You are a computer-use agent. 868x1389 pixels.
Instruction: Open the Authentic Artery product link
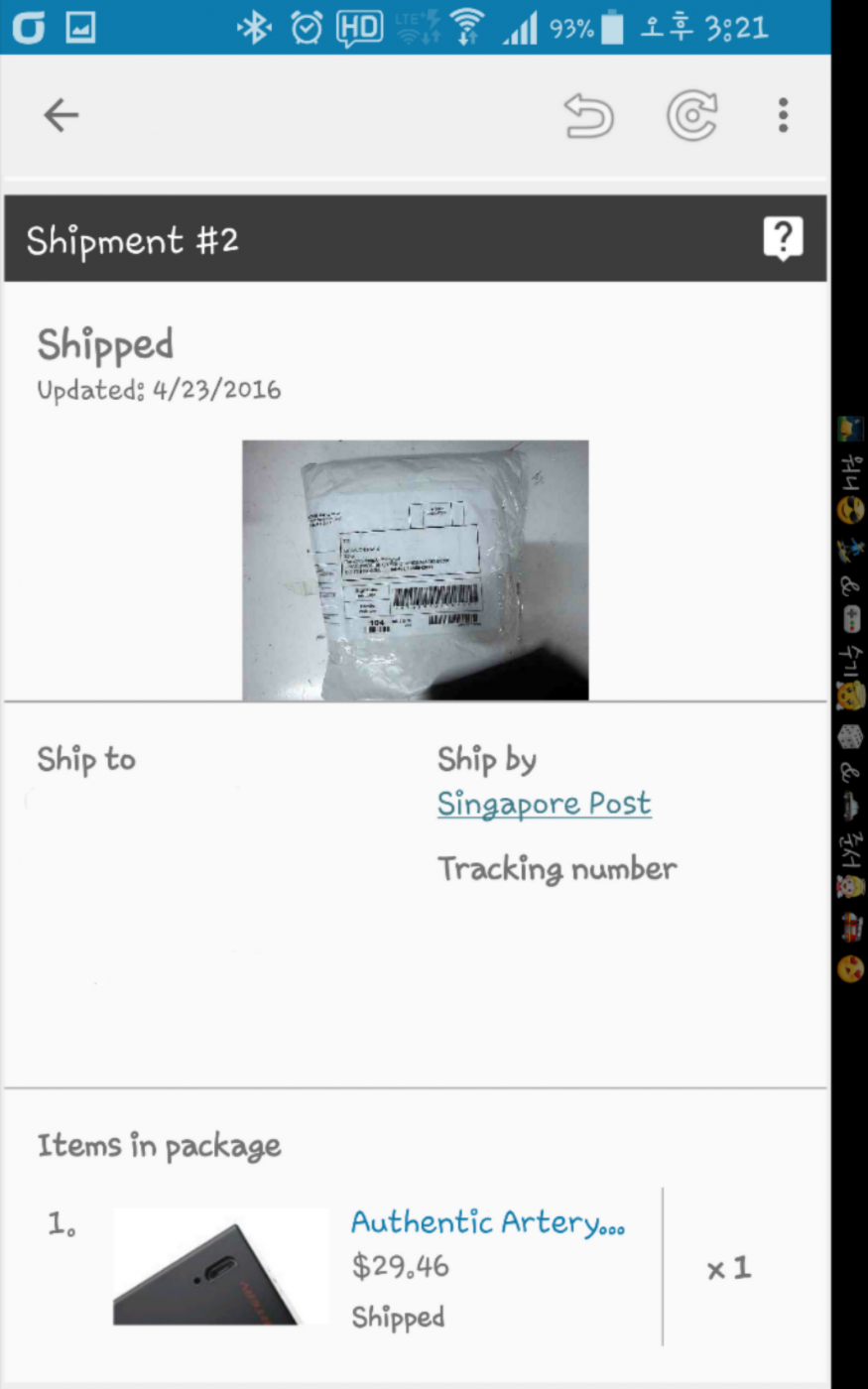(x=487, y=1222)
